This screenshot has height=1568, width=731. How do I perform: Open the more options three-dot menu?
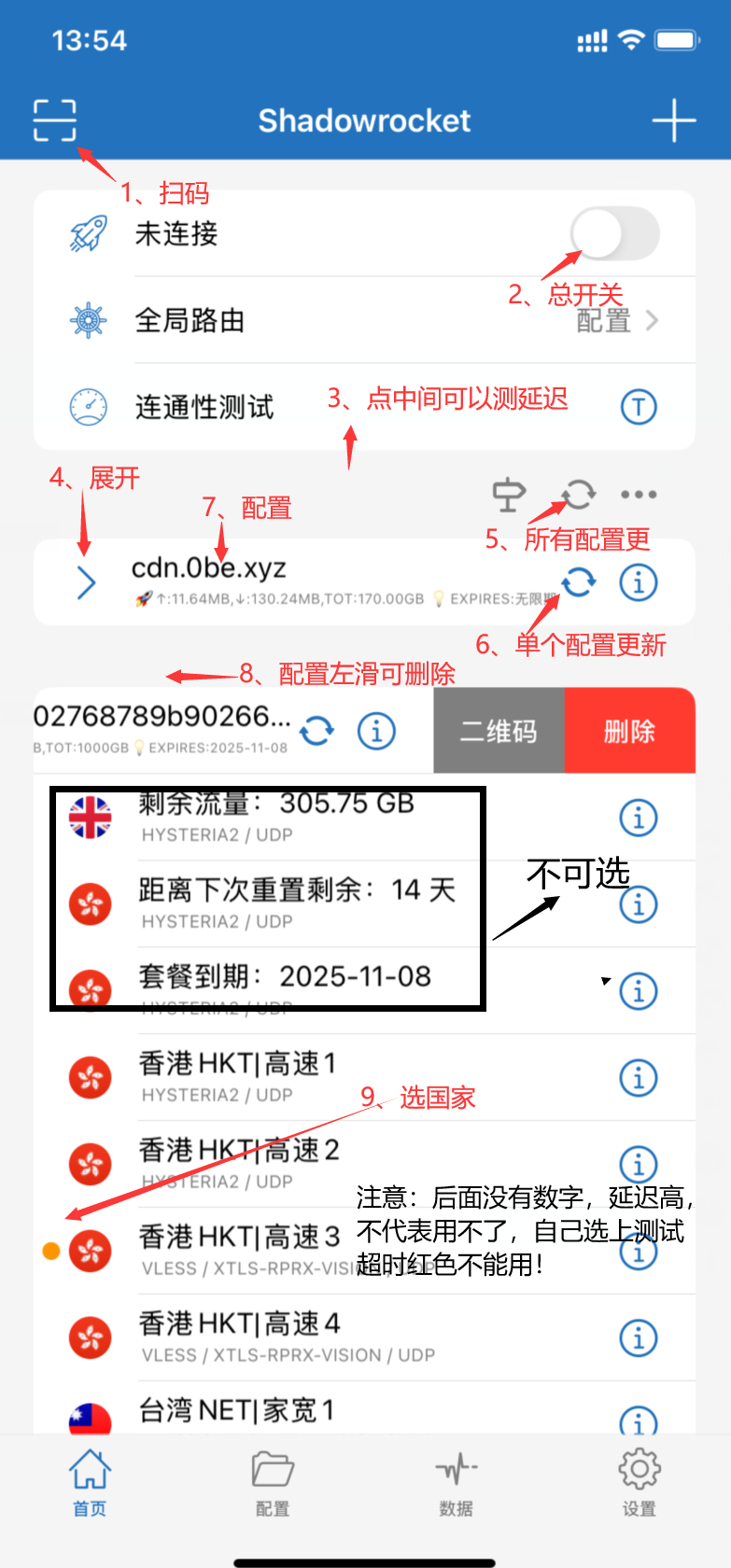coord(639,495)
